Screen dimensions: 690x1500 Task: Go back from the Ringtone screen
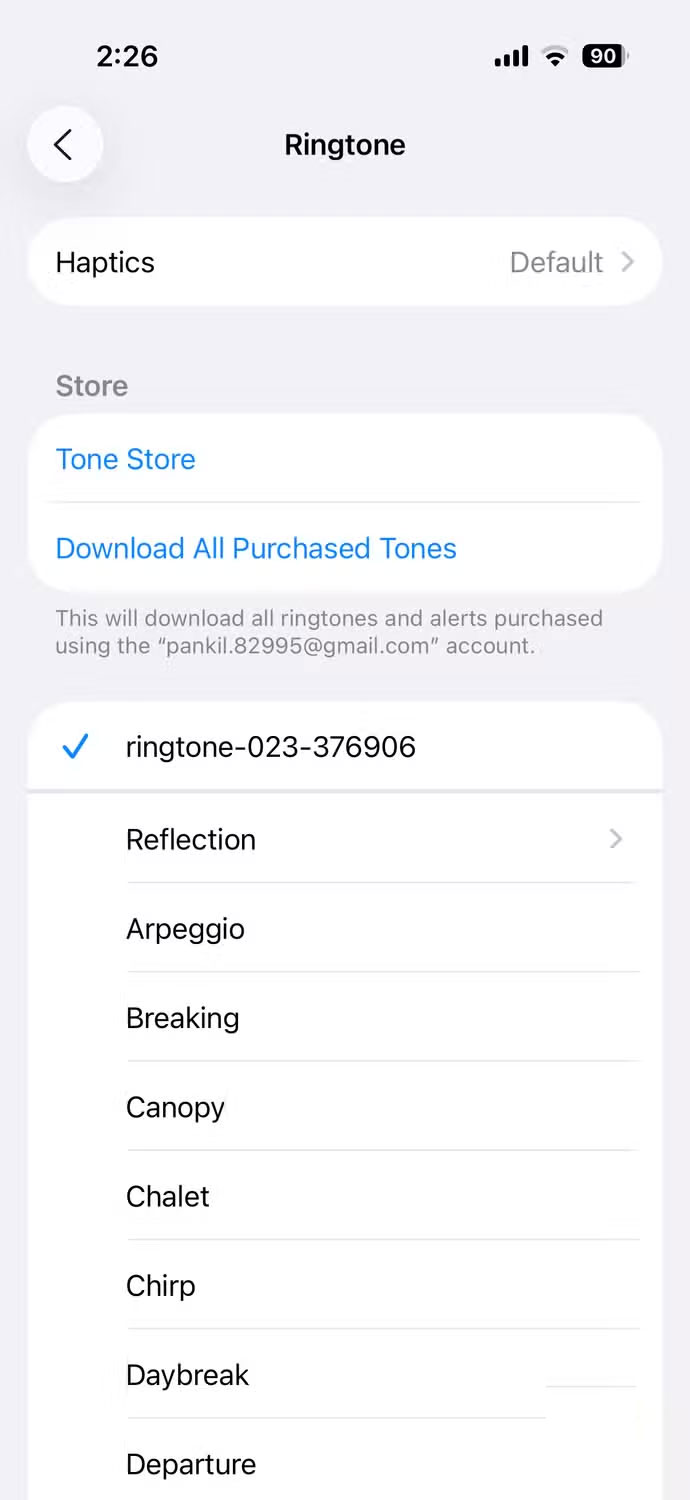pyautogui.click(x=64, y=145)
